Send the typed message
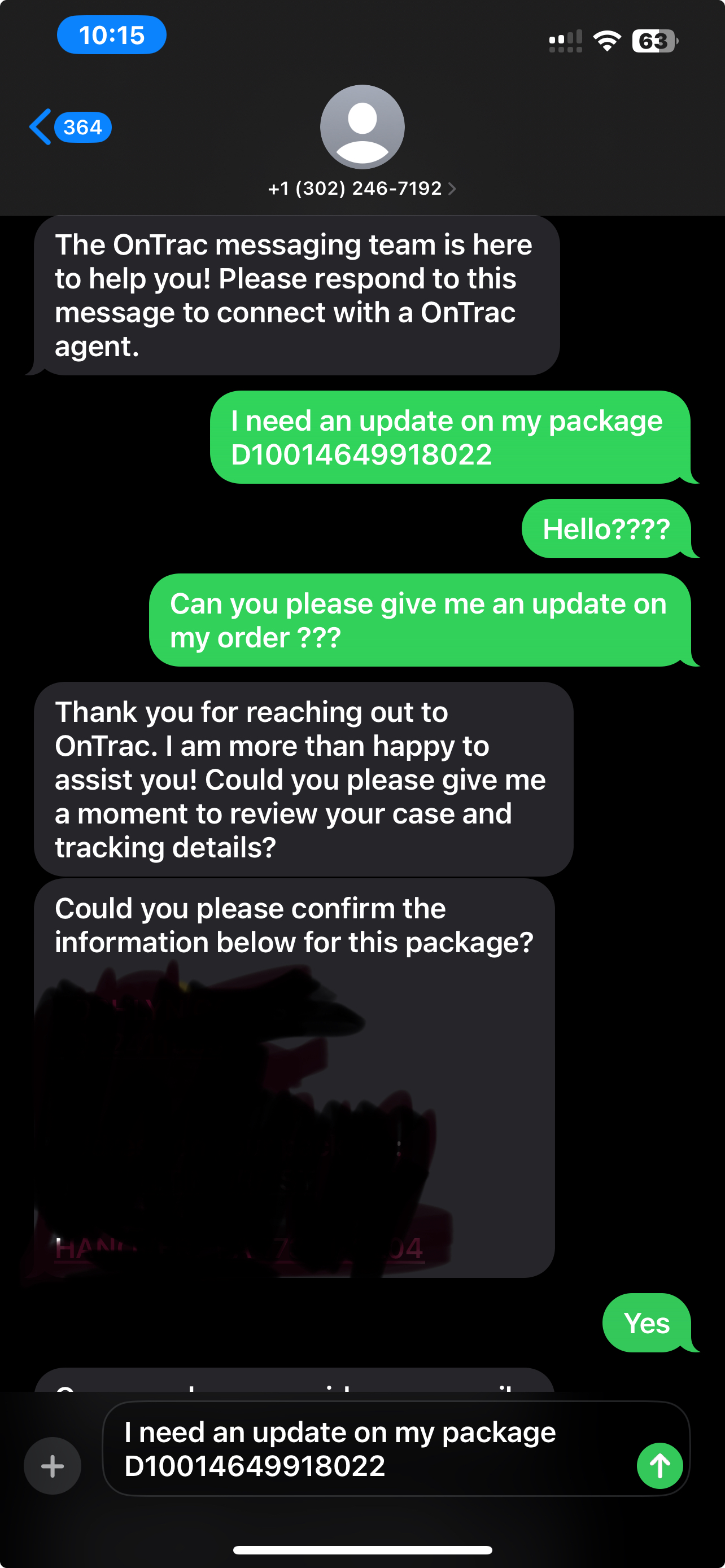 click(x=660, y=1466)
